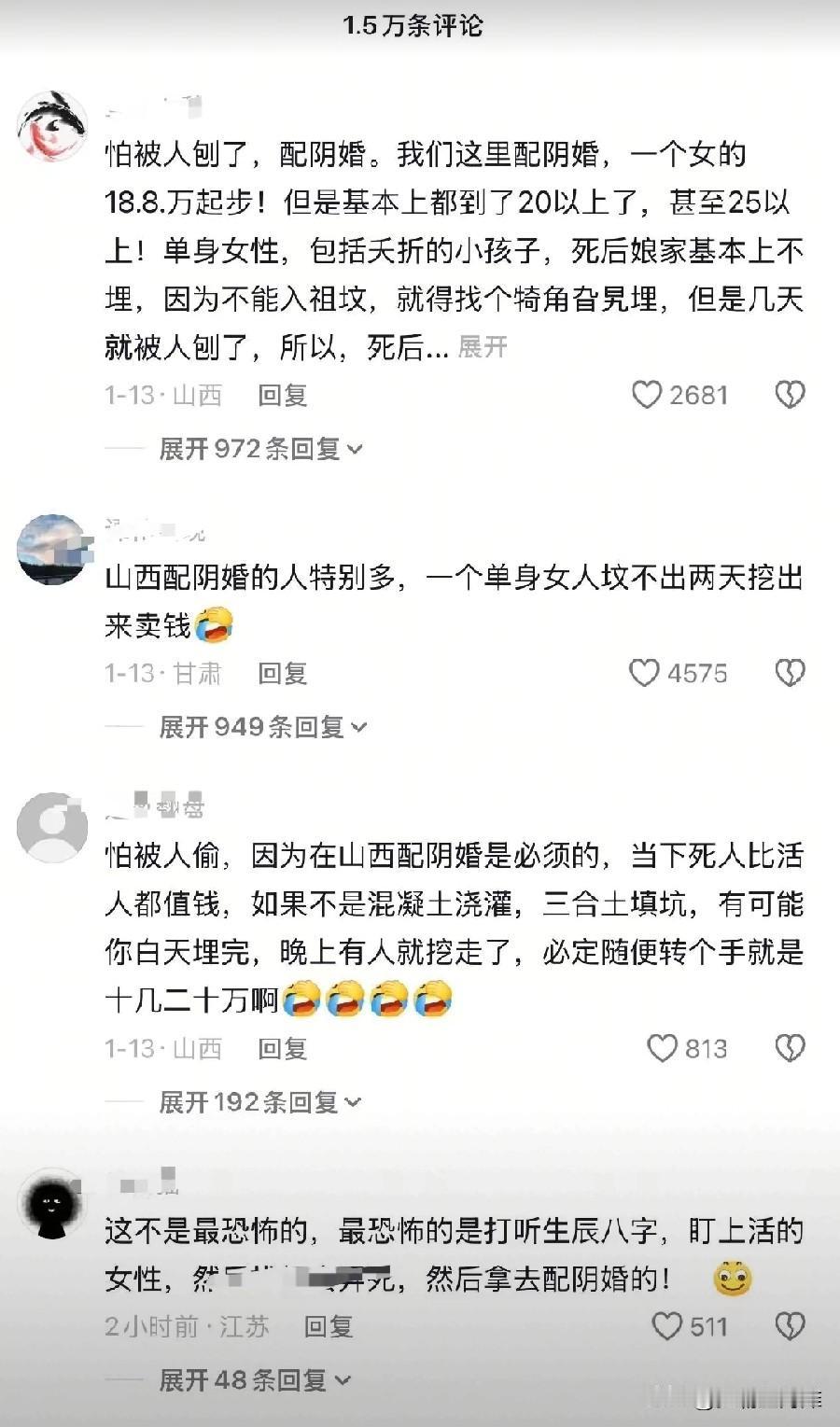The height and width of the screenshot is (1427, 840).
Task: Like the comment with 4575 likes
Action: pos(645,672)
